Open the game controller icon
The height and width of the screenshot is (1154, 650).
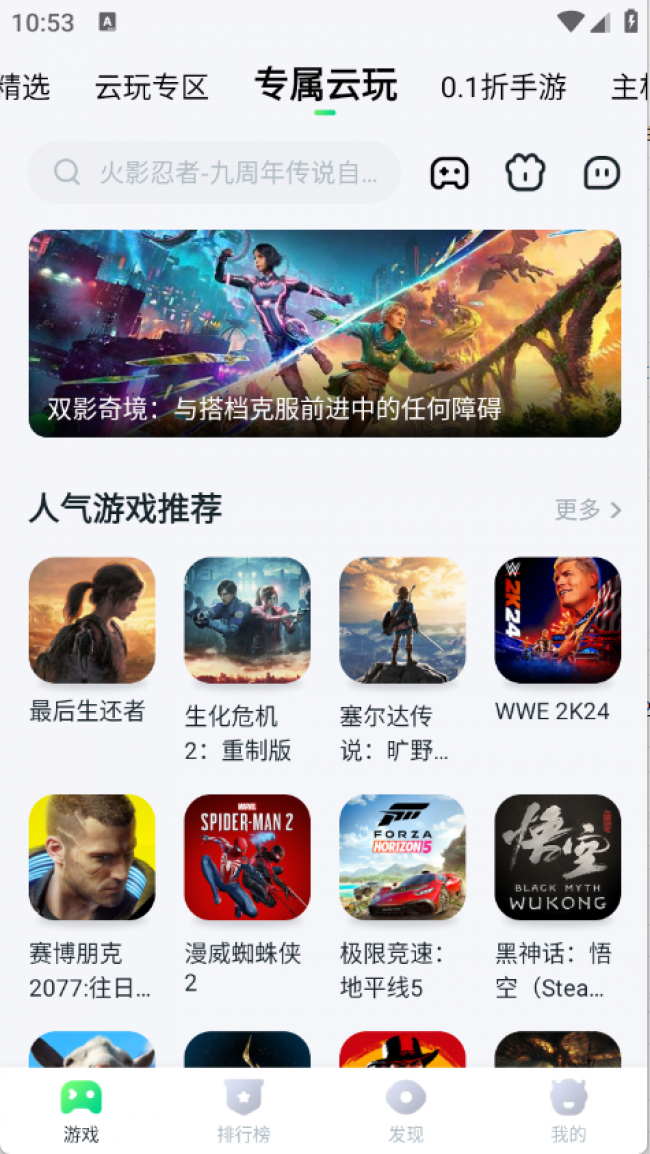(x=449, y=173)
